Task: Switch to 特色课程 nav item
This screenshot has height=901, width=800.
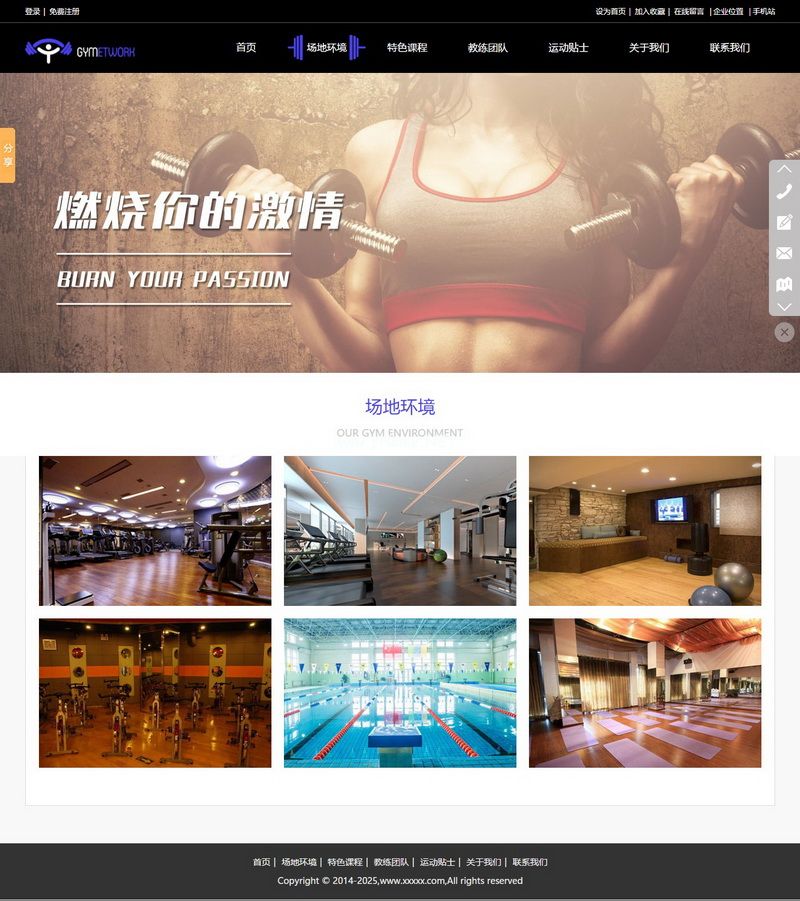Action: click(407, 48)
